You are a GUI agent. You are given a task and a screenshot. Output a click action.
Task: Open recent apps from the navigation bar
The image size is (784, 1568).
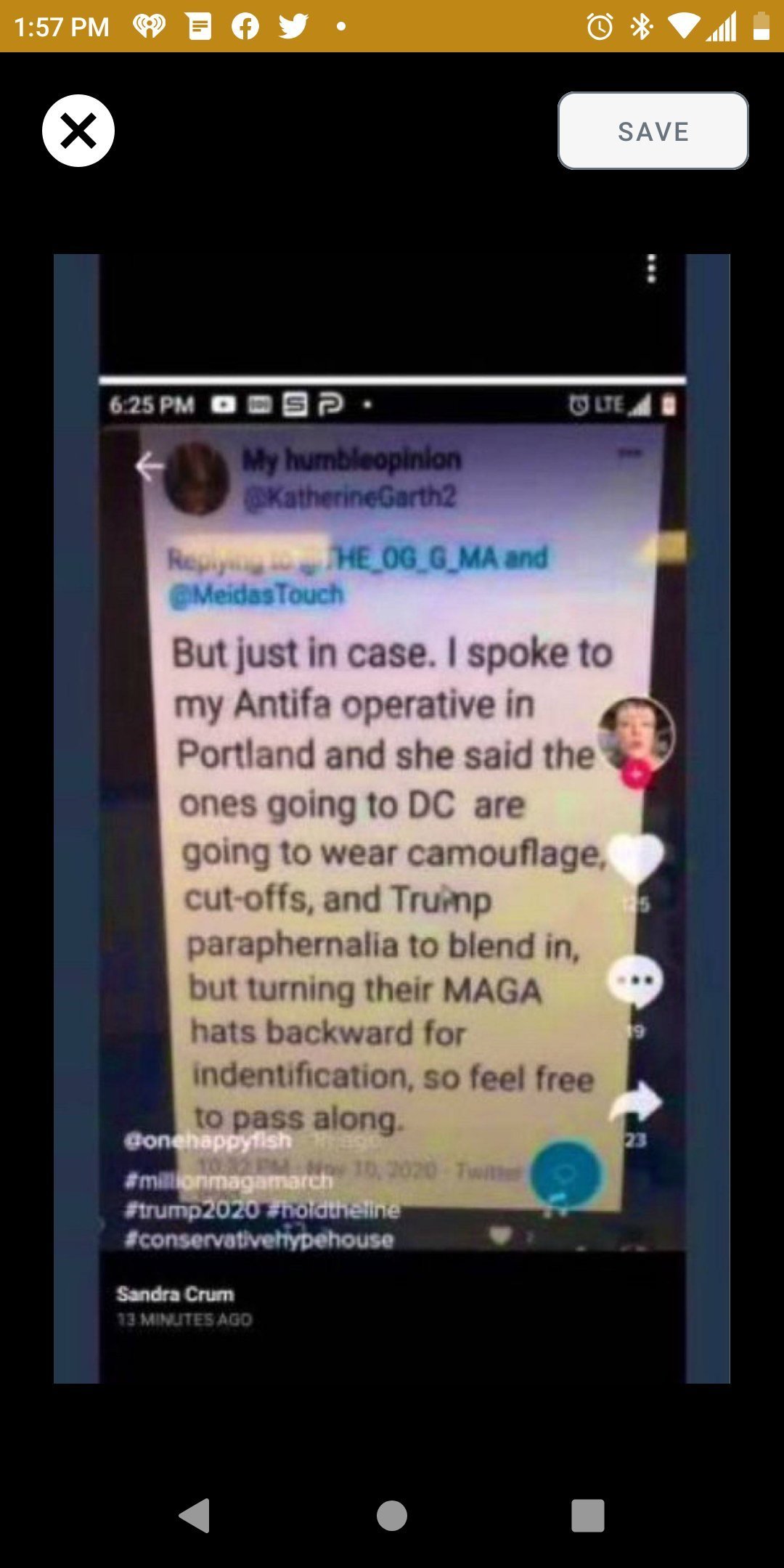[x=587, y=1516]
